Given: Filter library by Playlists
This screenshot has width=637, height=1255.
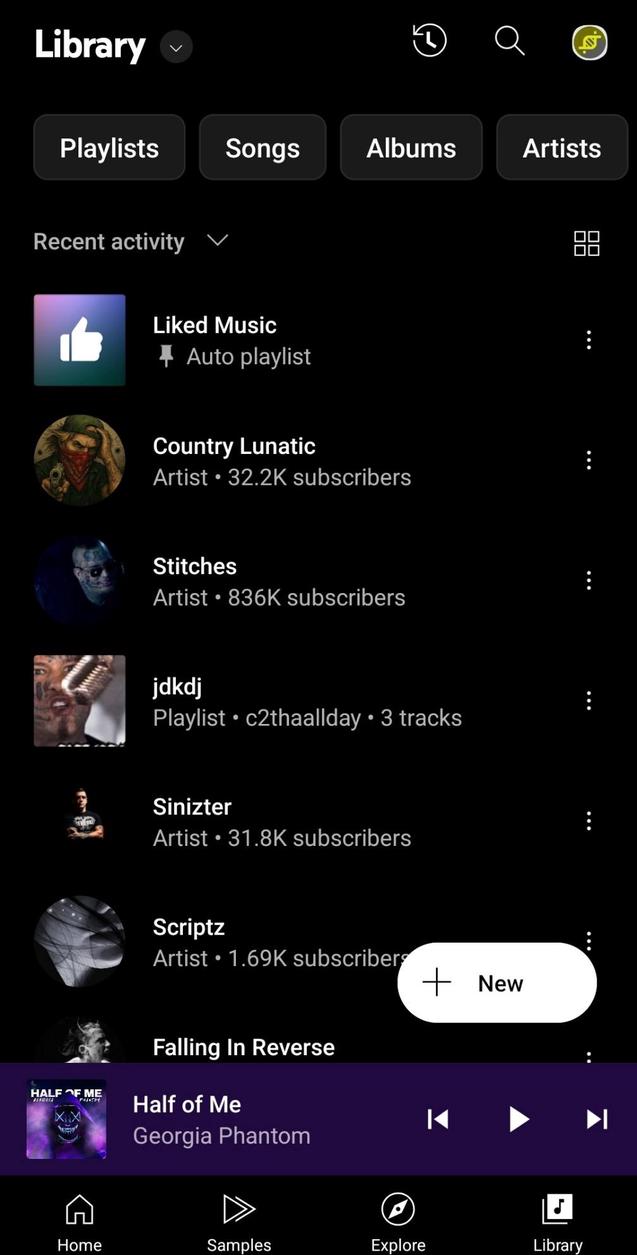Looking at the screenshot, I should [109, 148].
